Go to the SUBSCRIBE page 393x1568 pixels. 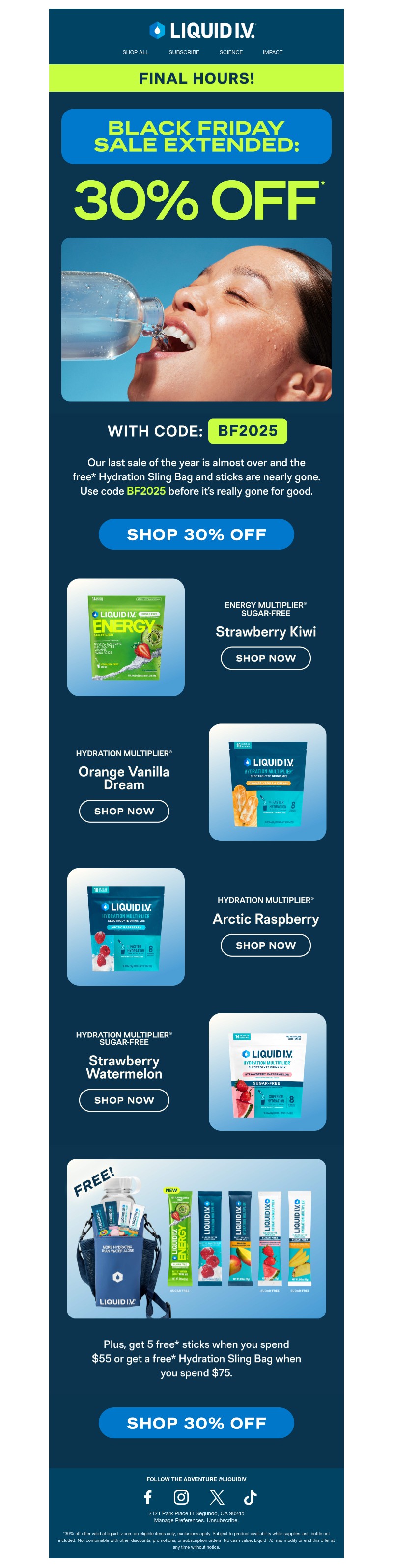[x=184, y=53]
